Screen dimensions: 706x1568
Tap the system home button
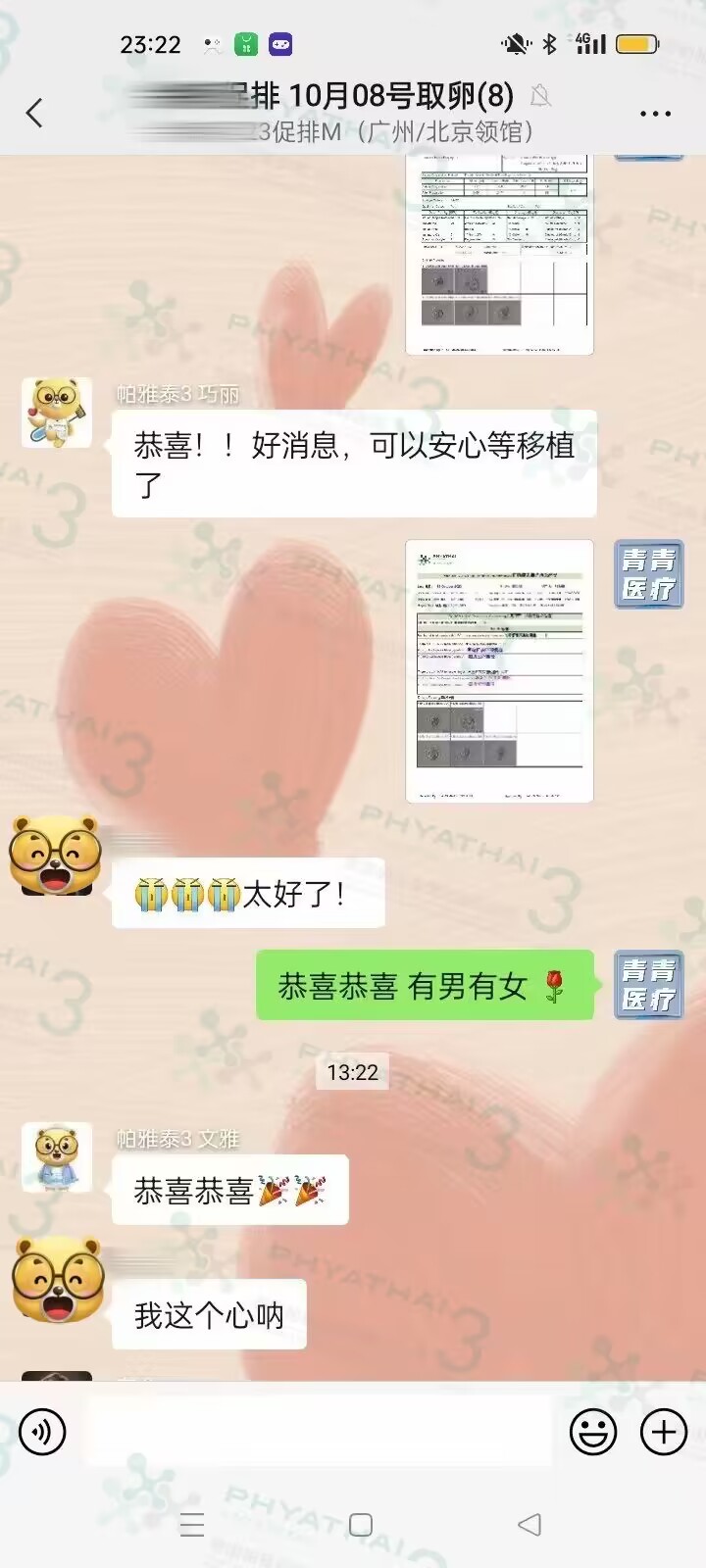[x=361, y=1524]
